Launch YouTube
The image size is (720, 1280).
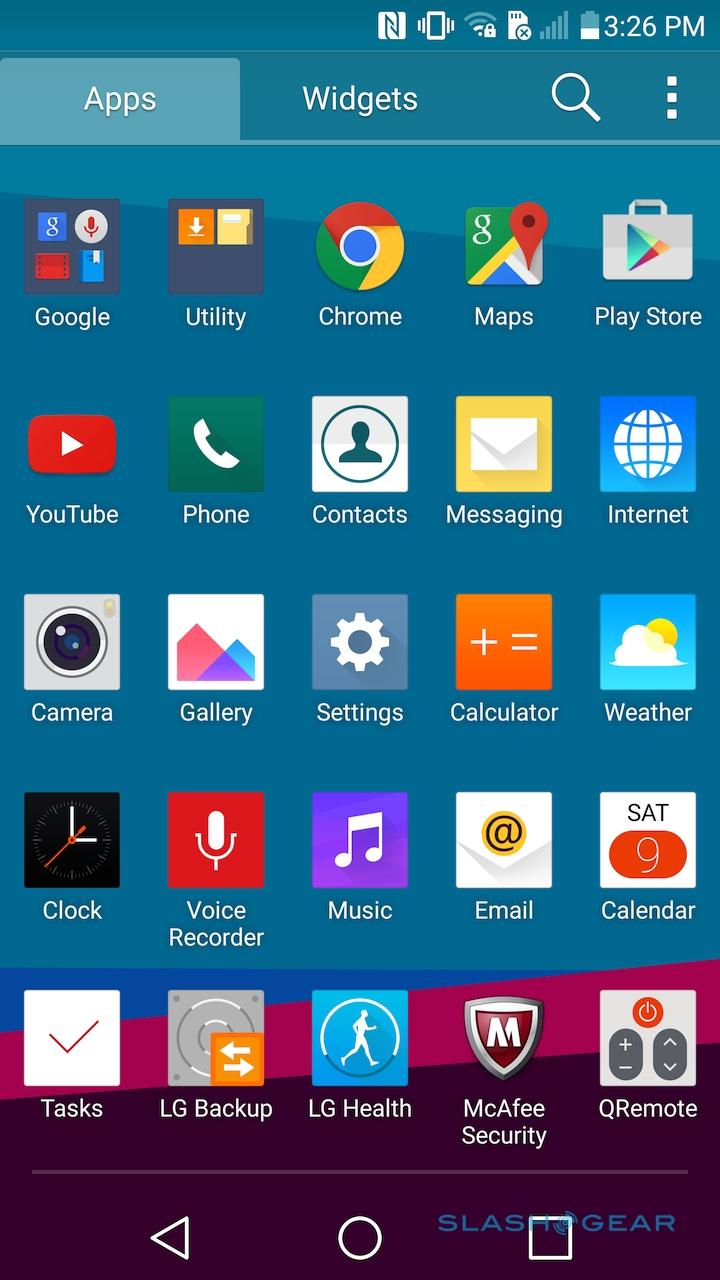tap(72, 444)
